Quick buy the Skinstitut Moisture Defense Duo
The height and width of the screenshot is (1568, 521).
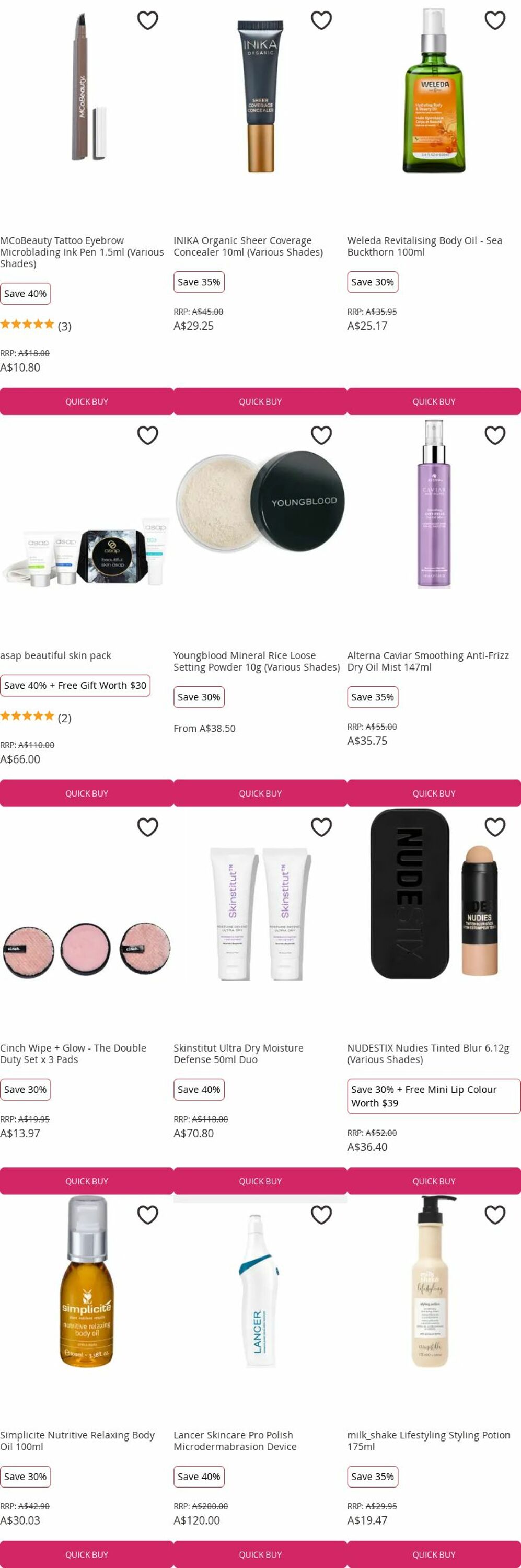260,1181
